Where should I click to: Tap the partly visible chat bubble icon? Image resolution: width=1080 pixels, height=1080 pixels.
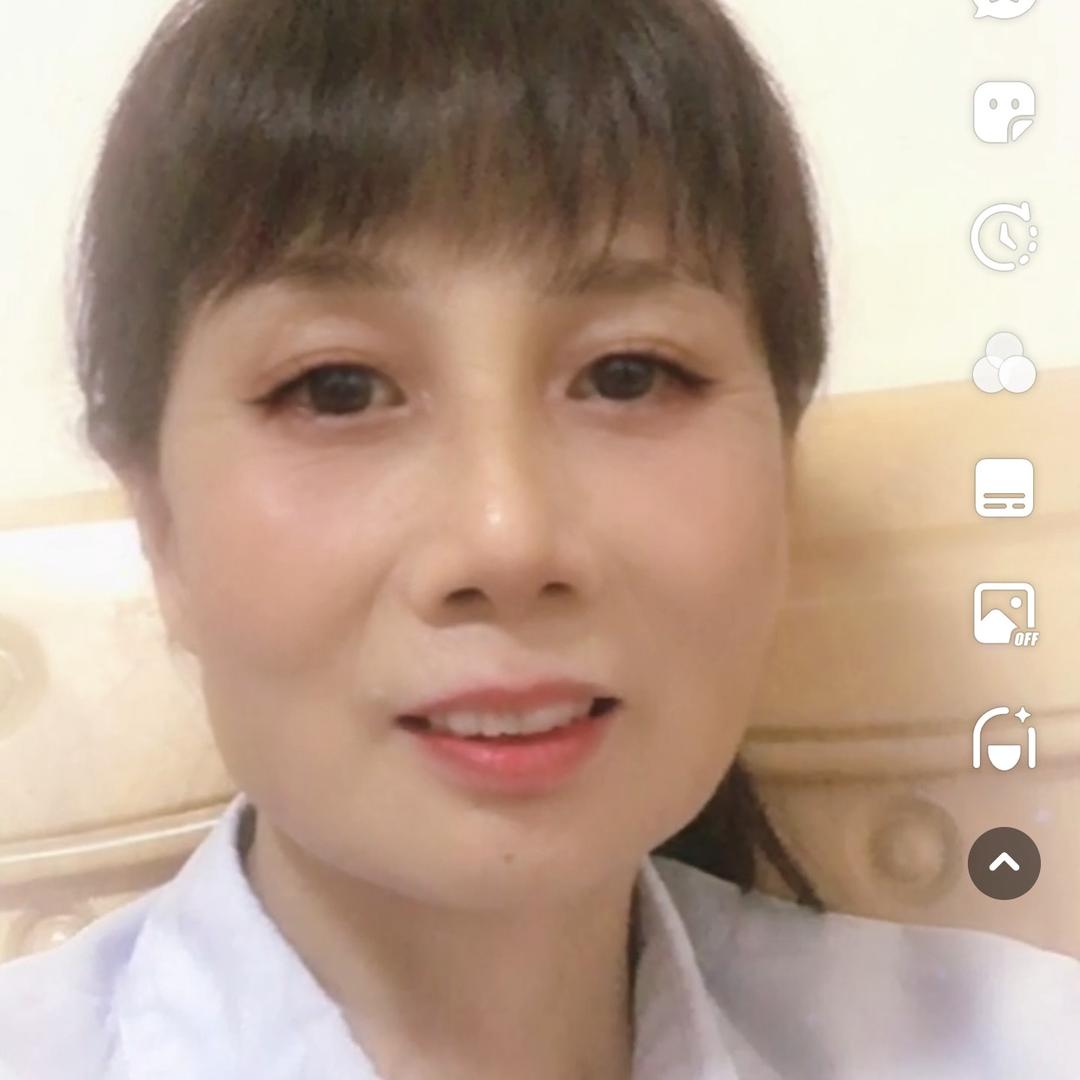(1004, 8)
